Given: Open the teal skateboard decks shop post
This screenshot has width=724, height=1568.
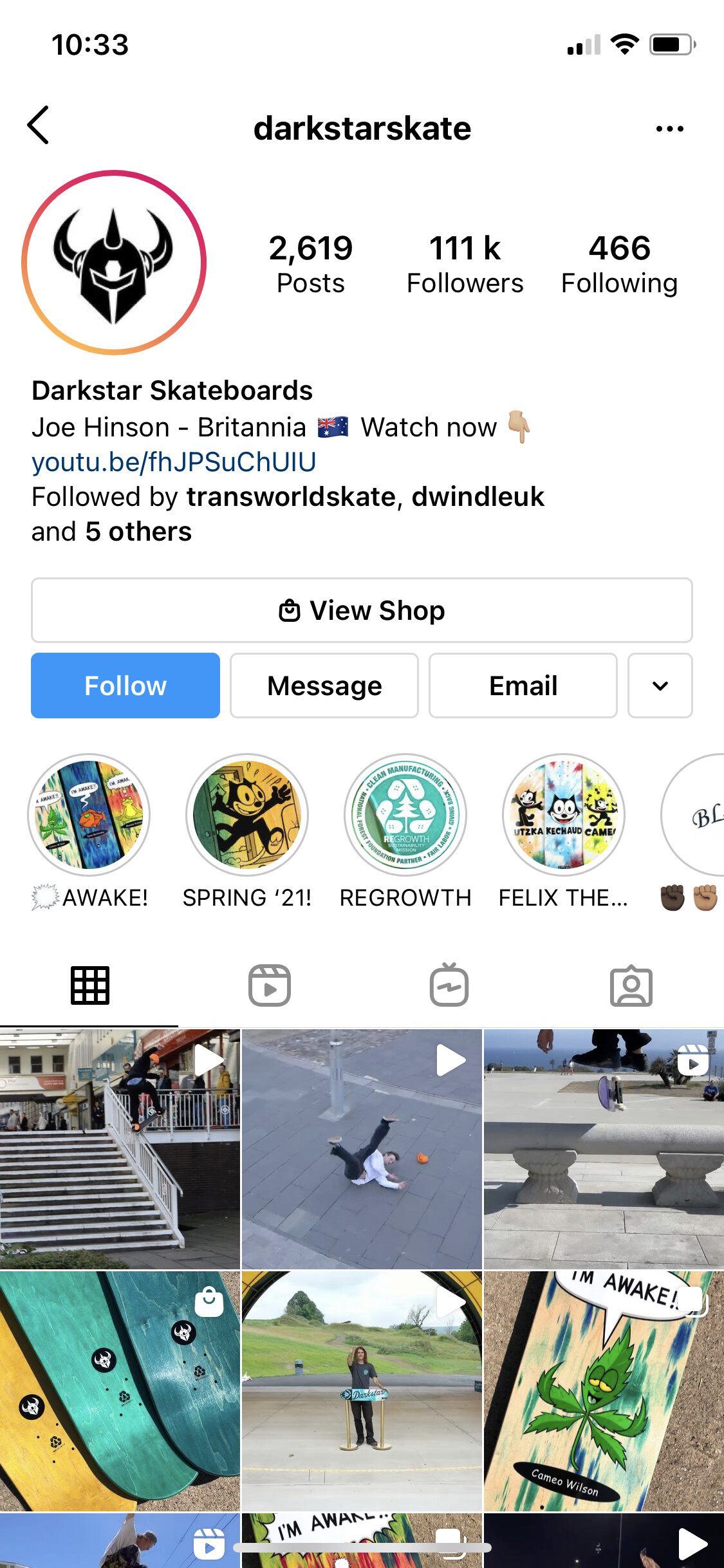Looking at the screenshot, I should click(x=120, y=1391).
